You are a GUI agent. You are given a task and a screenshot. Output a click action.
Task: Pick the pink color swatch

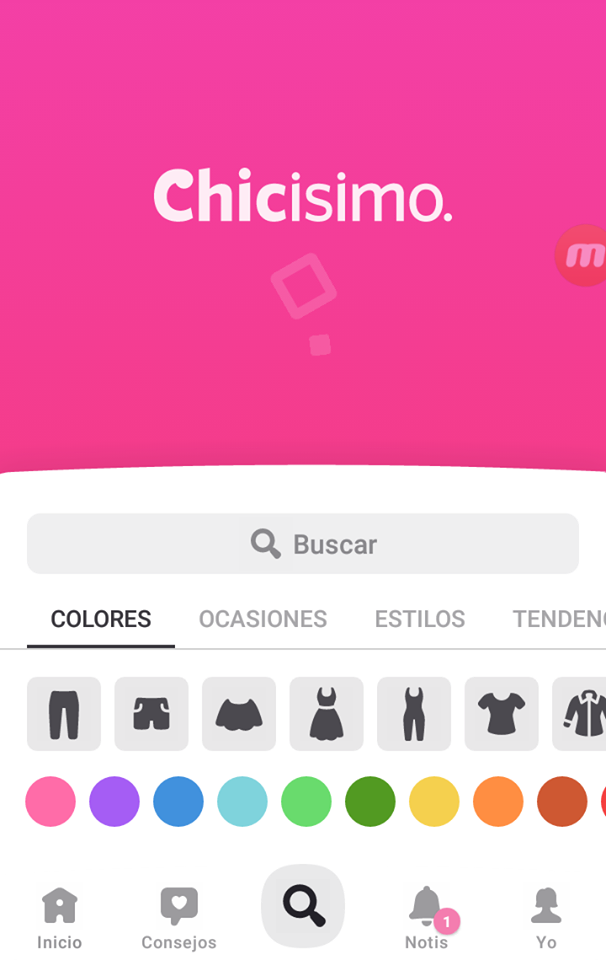point(50,801)
